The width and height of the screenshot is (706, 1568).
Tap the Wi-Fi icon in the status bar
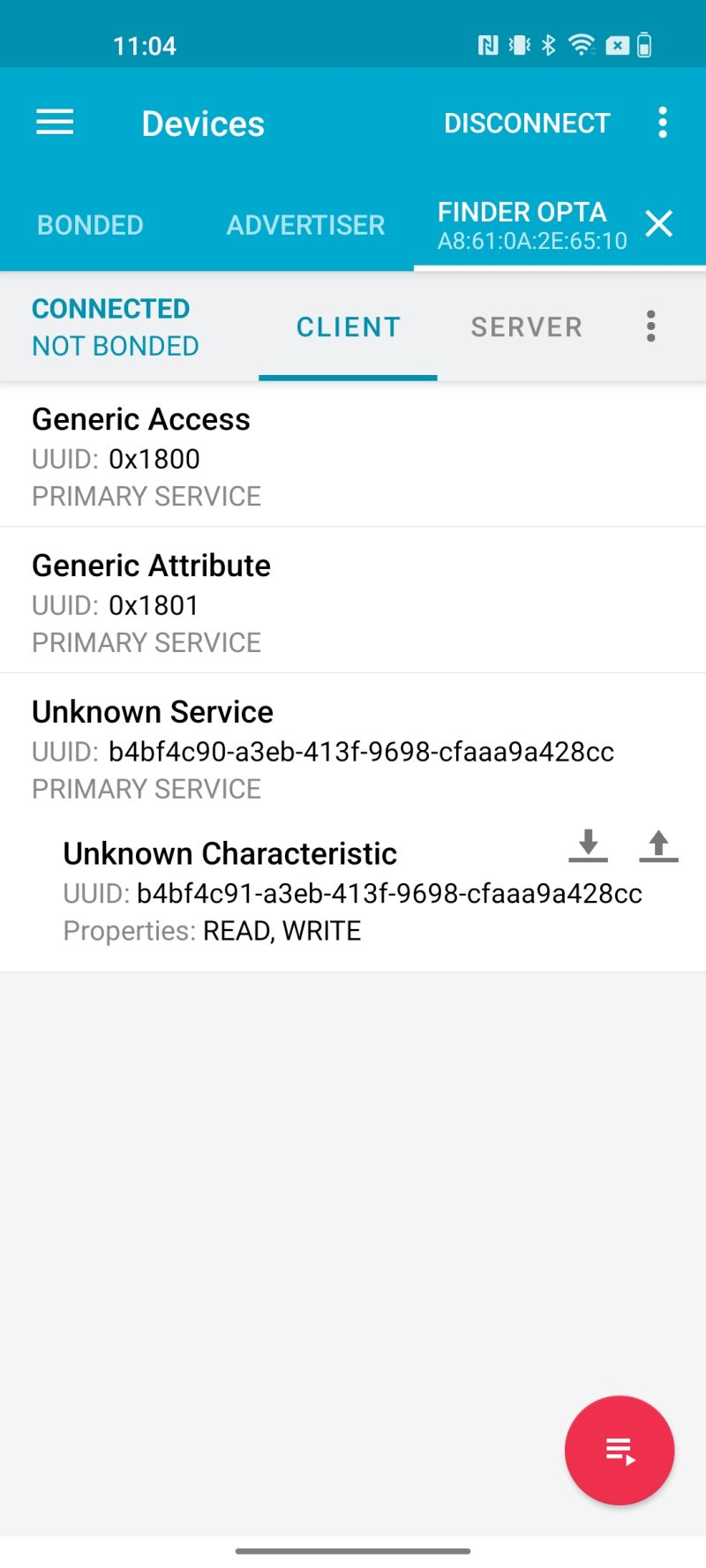pyautogui.click(x=582, y=44)
